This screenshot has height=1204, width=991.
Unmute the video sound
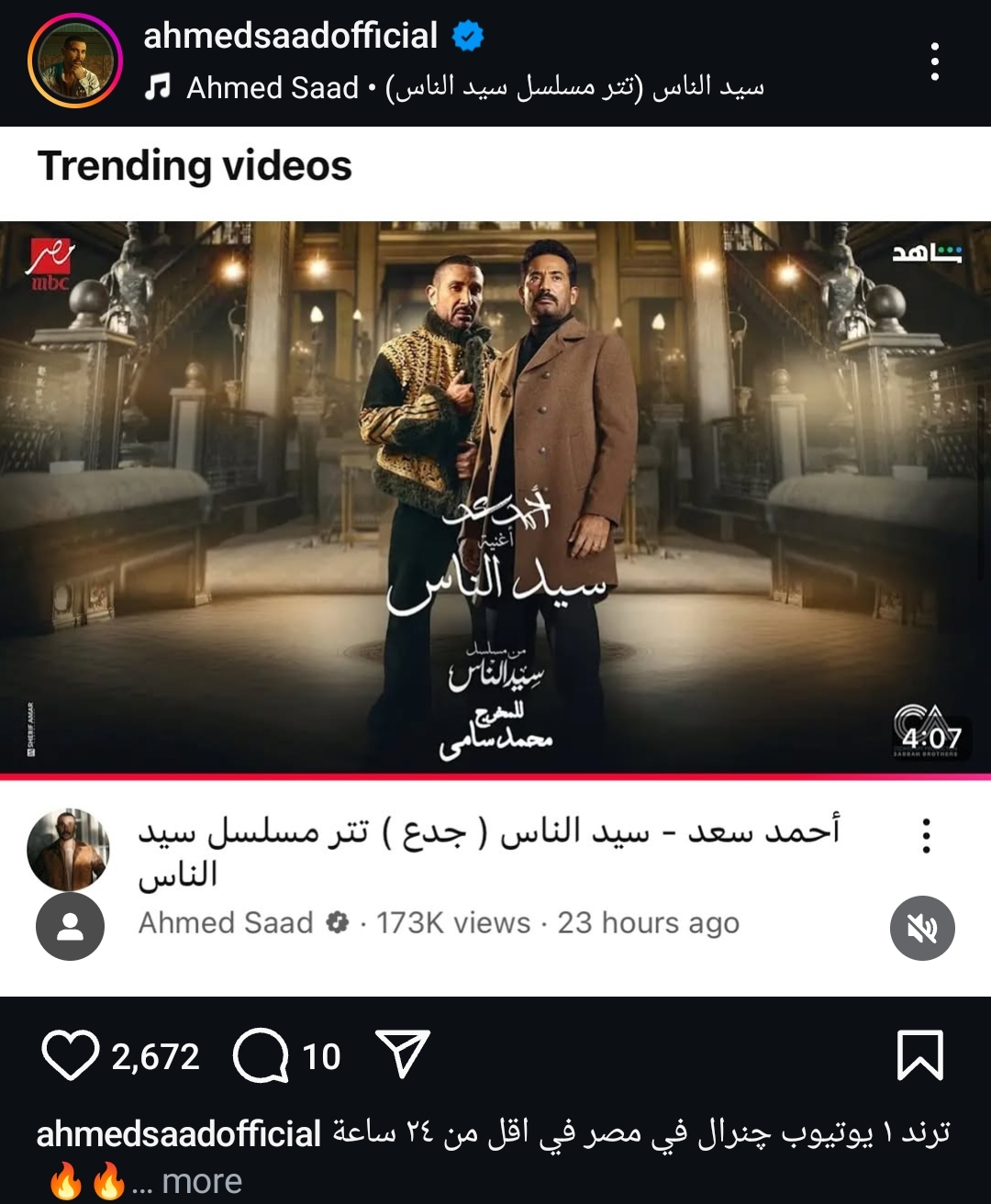[x=922, y=928]
